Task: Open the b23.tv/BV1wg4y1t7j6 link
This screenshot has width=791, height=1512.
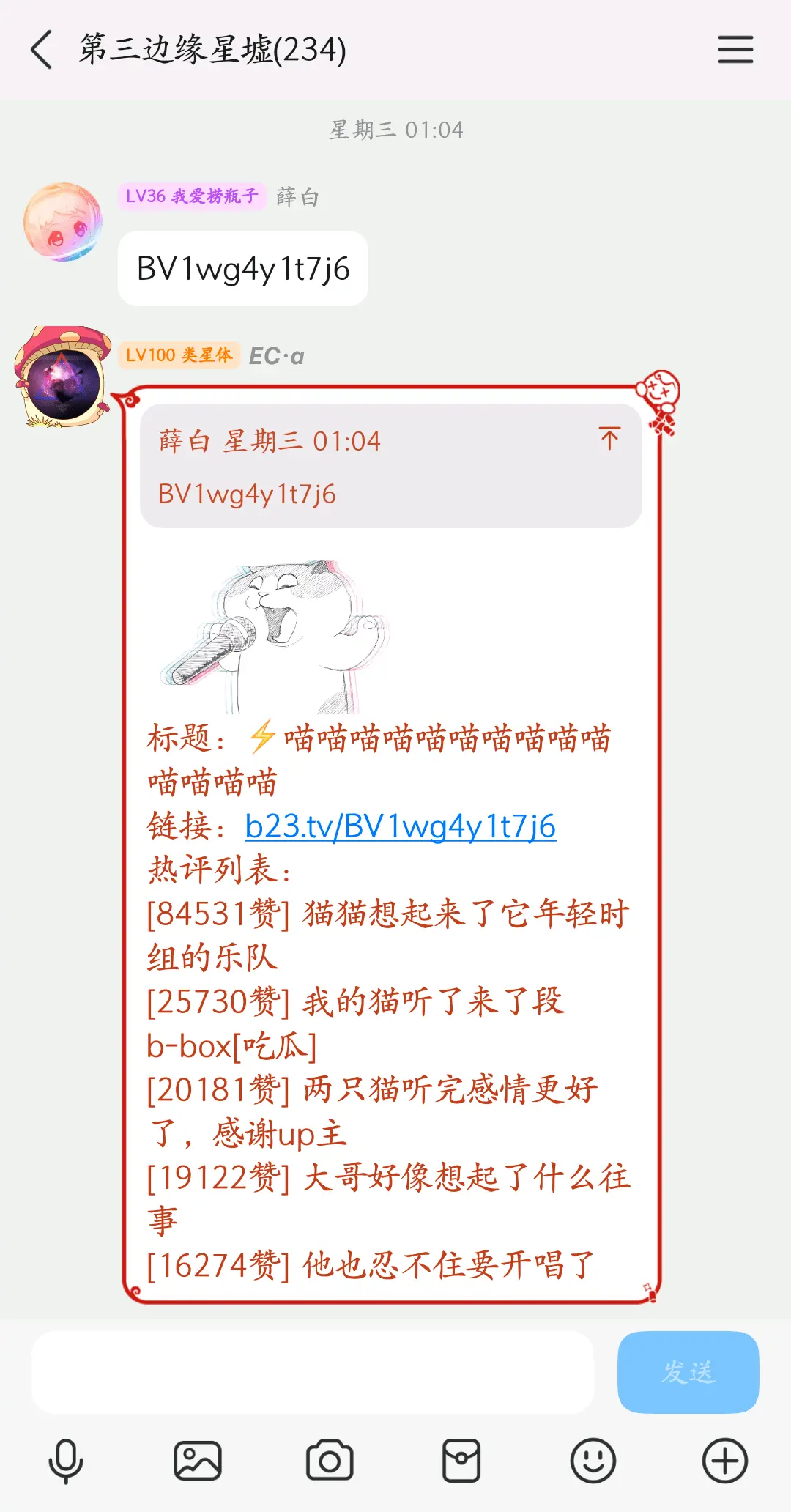Action: click(400, 826)
